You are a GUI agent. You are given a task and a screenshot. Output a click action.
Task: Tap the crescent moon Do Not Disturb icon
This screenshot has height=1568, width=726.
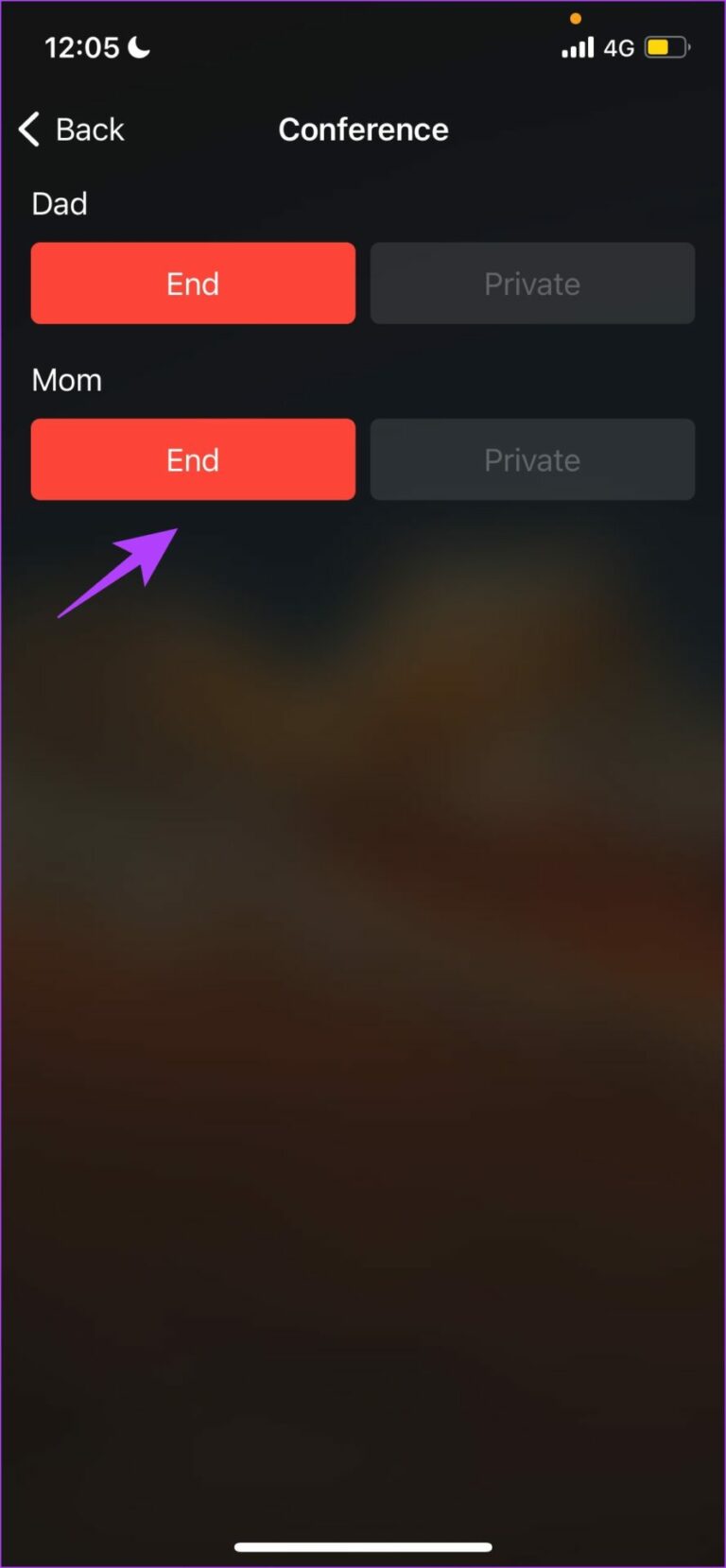pyautogui.click(x=138, y=46)
